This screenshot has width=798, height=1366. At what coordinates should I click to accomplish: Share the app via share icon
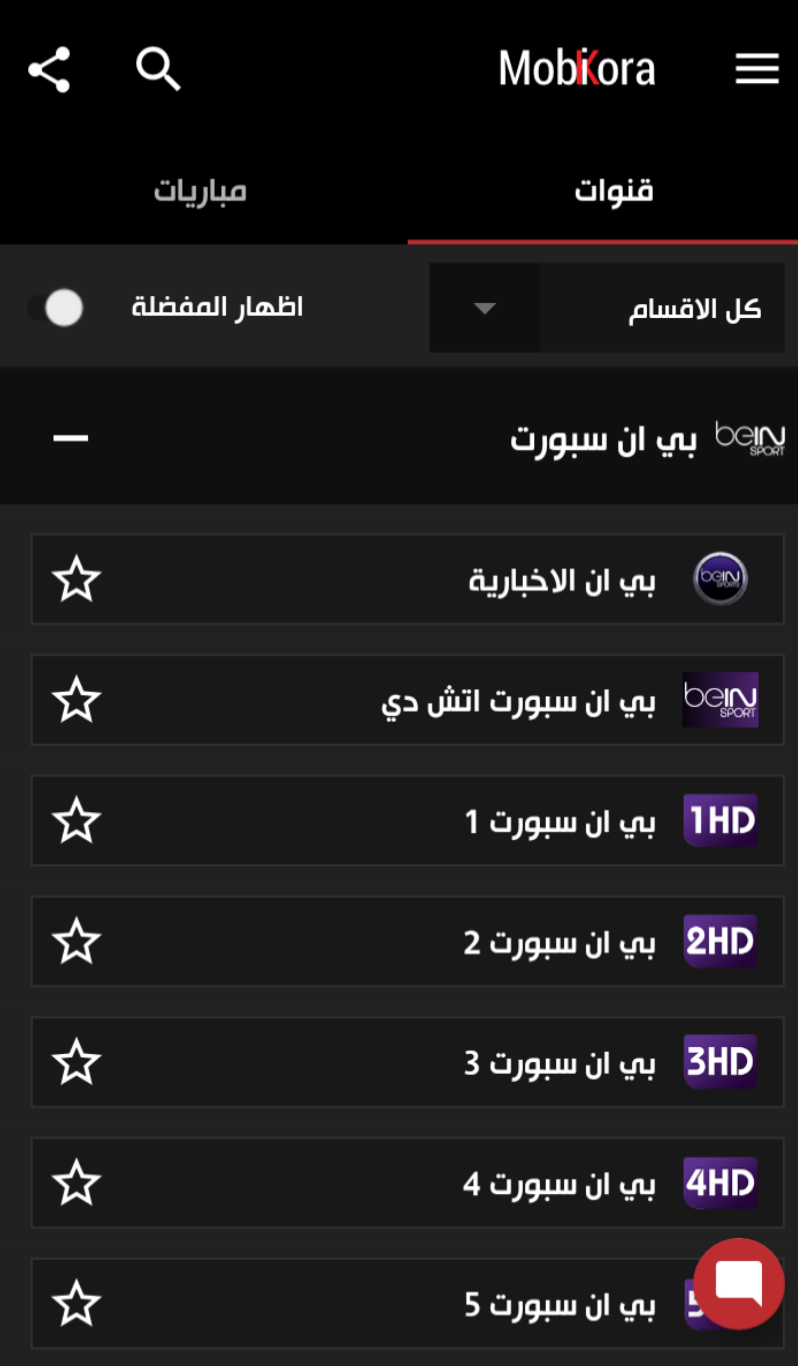click(49, 70)
